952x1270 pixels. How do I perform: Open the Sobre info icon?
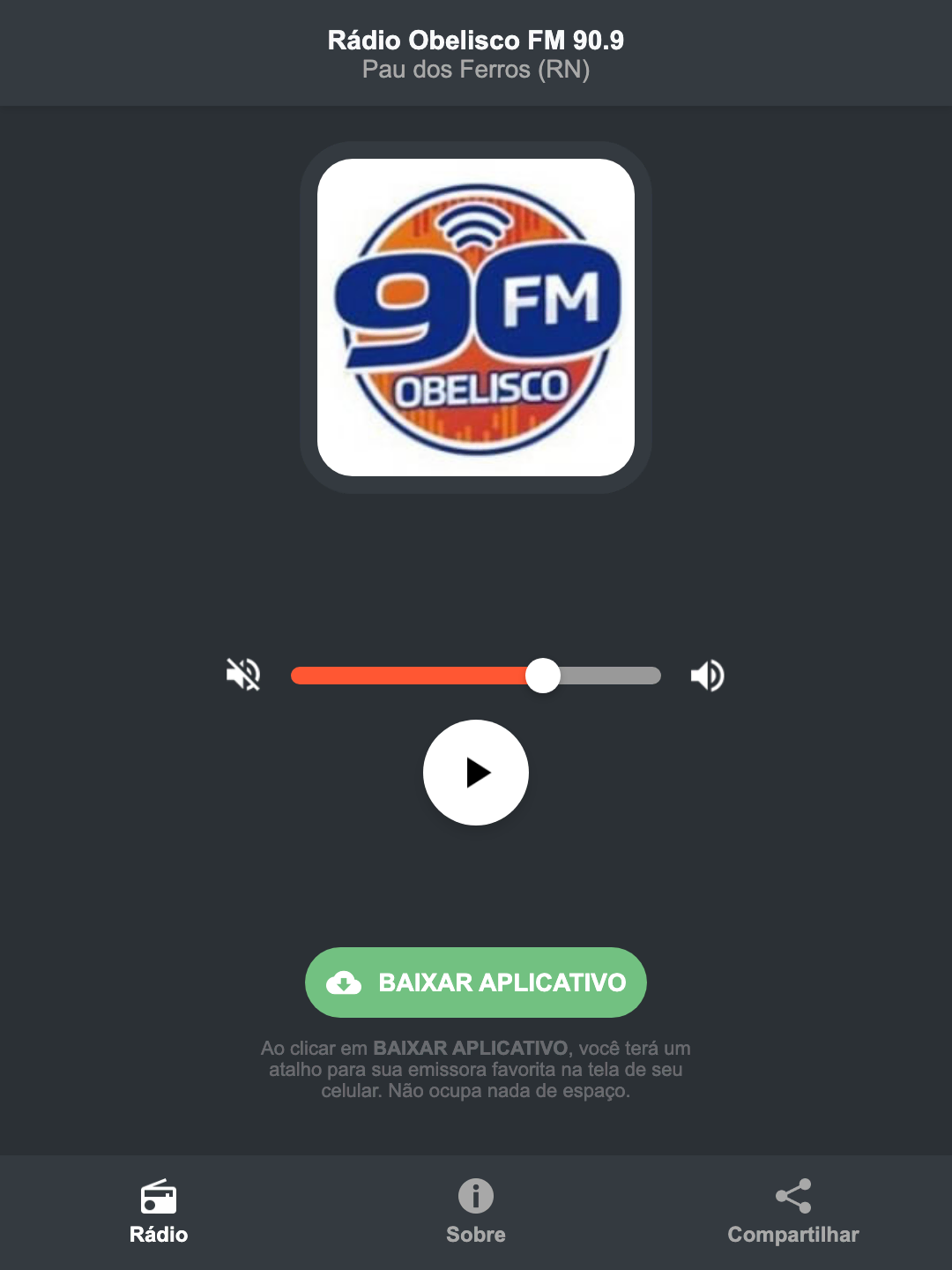(475, 1198)
